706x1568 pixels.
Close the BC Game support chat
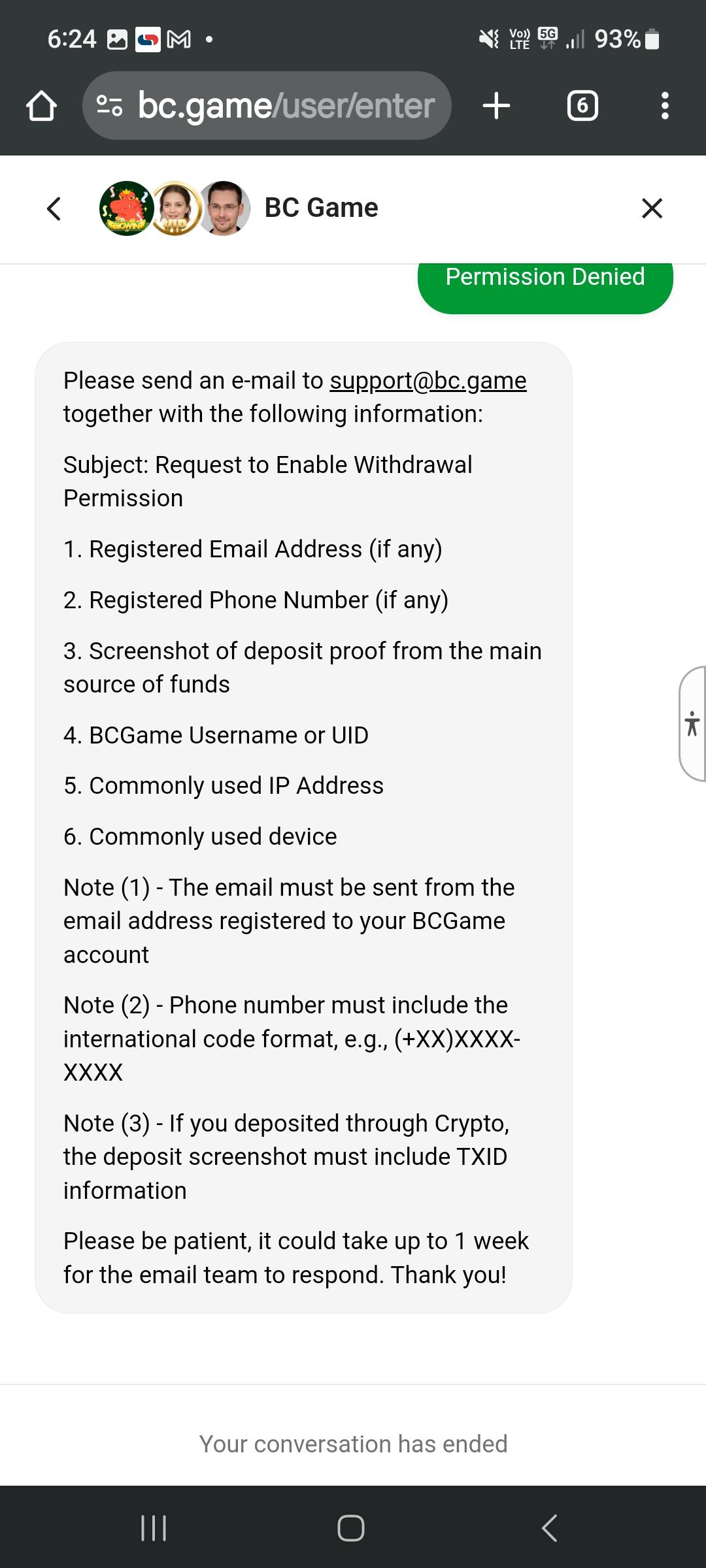point(652,209)
